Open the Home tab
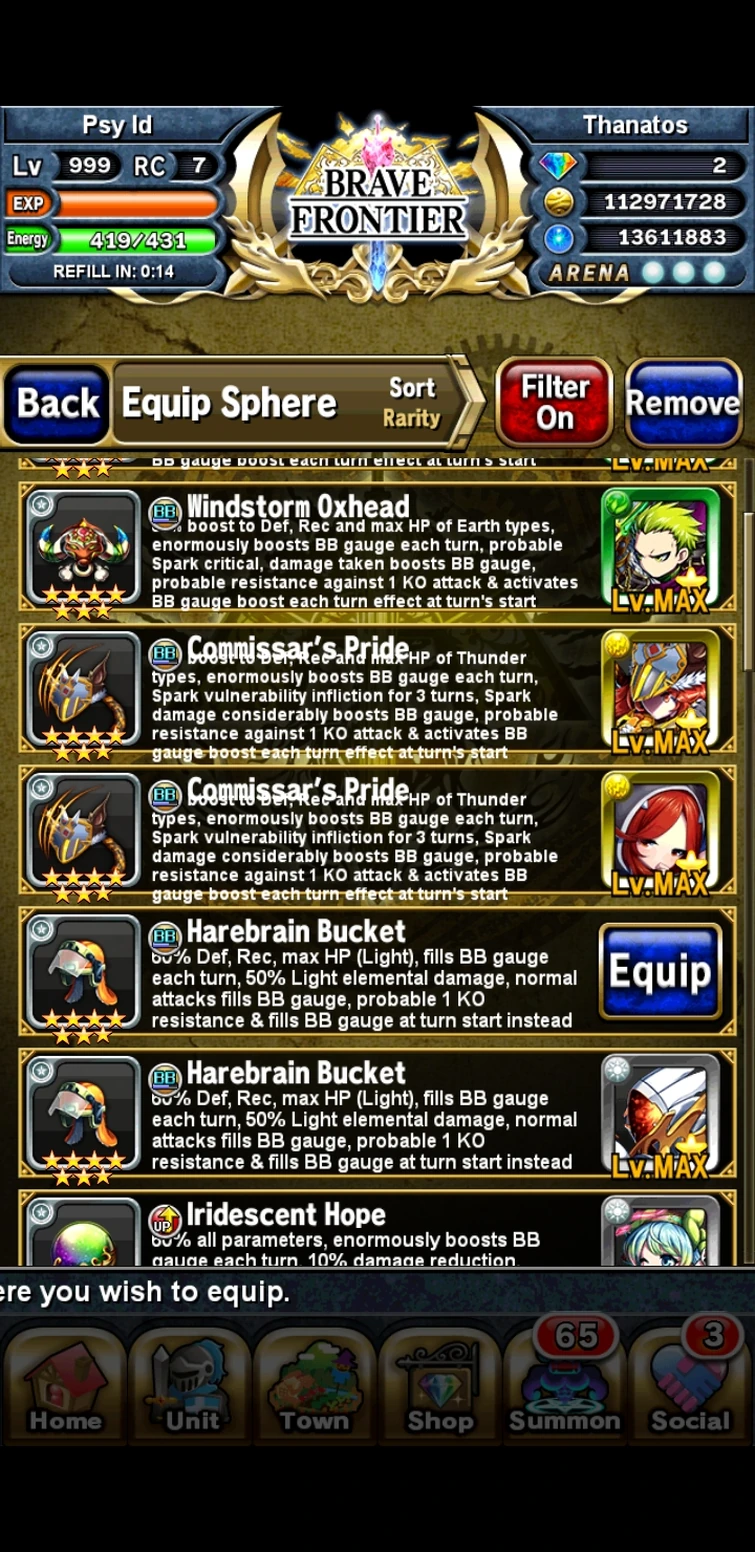This screenshot has width=755, height=1552. (65, 1384)
